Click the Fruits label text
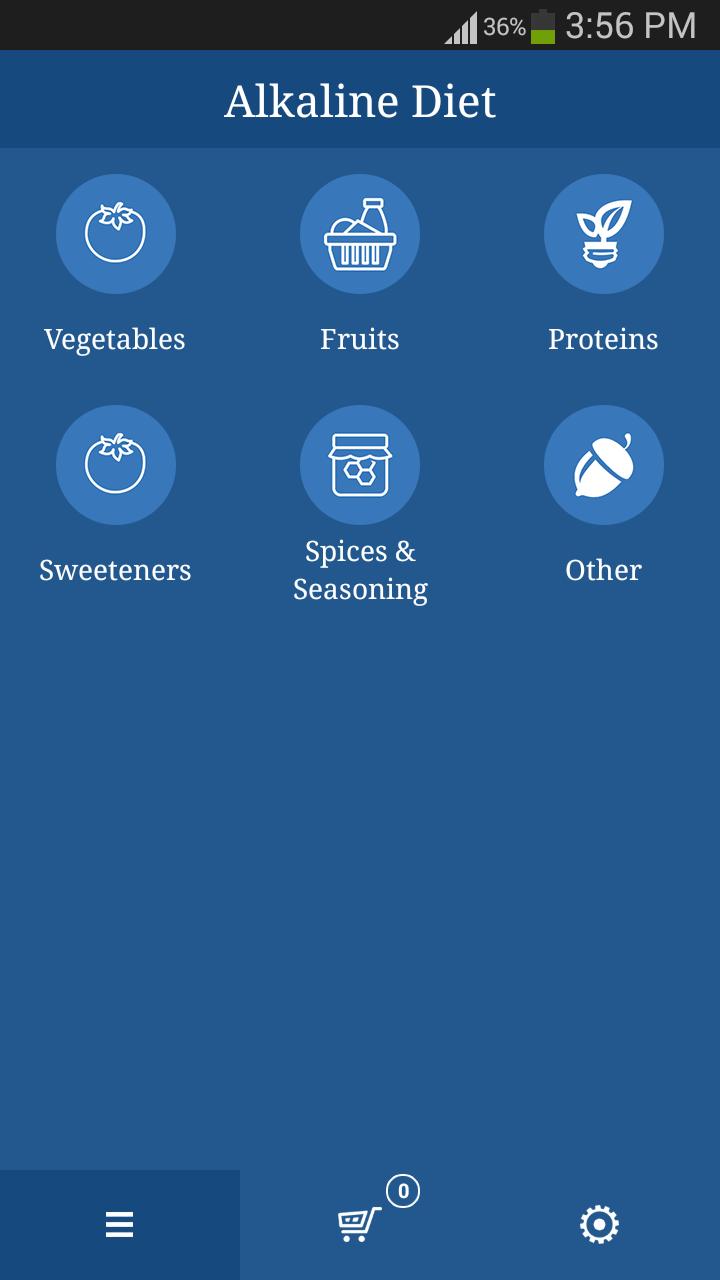The width and height of the screenshot is (720, 1280). pyautogui.click(x=360, y=338)
